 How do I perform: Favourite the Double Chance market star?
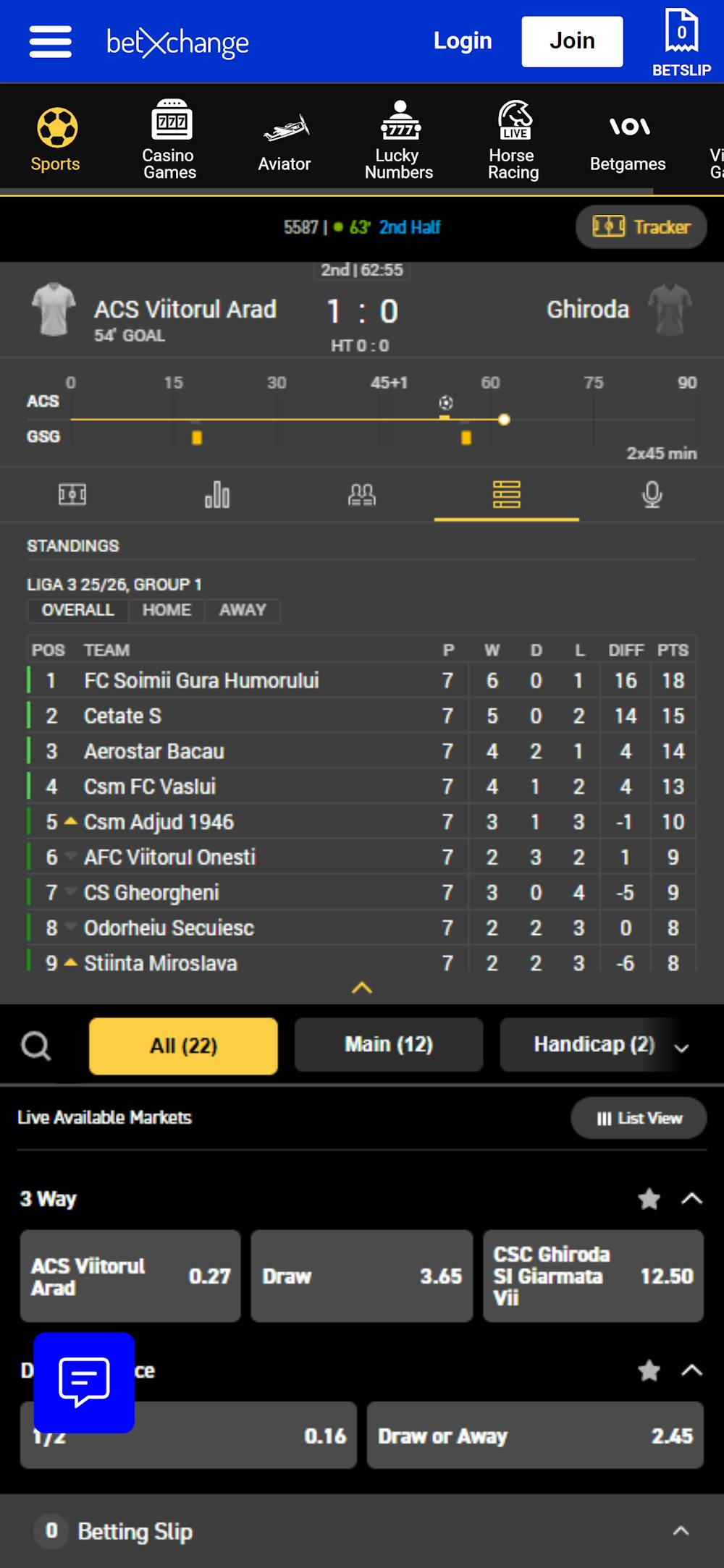(x=649, y=1370)
